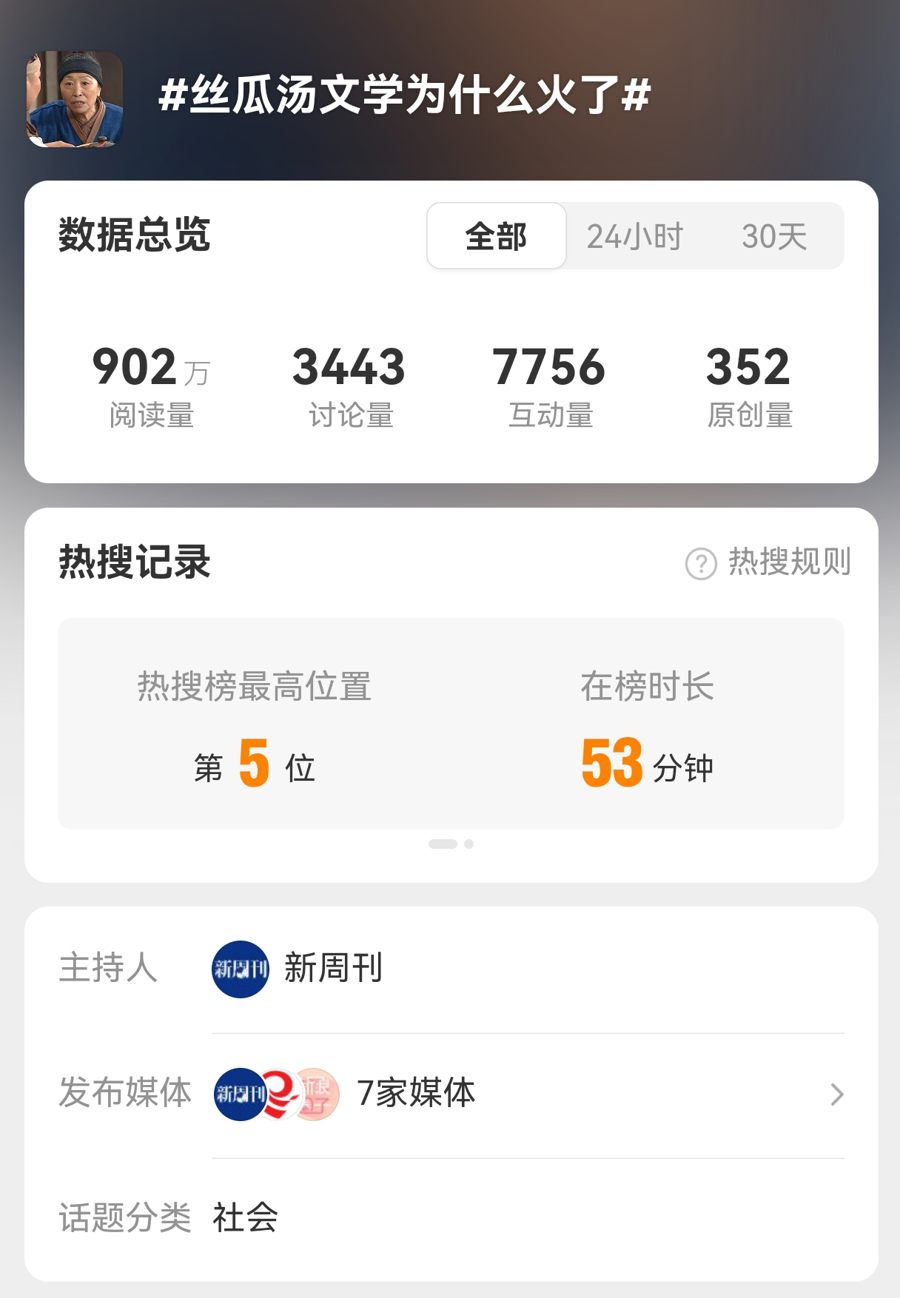Image resolution: width=900 pixels, height=1298 pixels.
Task: Switch to the 30天 data tab
Action: [774, 237]
